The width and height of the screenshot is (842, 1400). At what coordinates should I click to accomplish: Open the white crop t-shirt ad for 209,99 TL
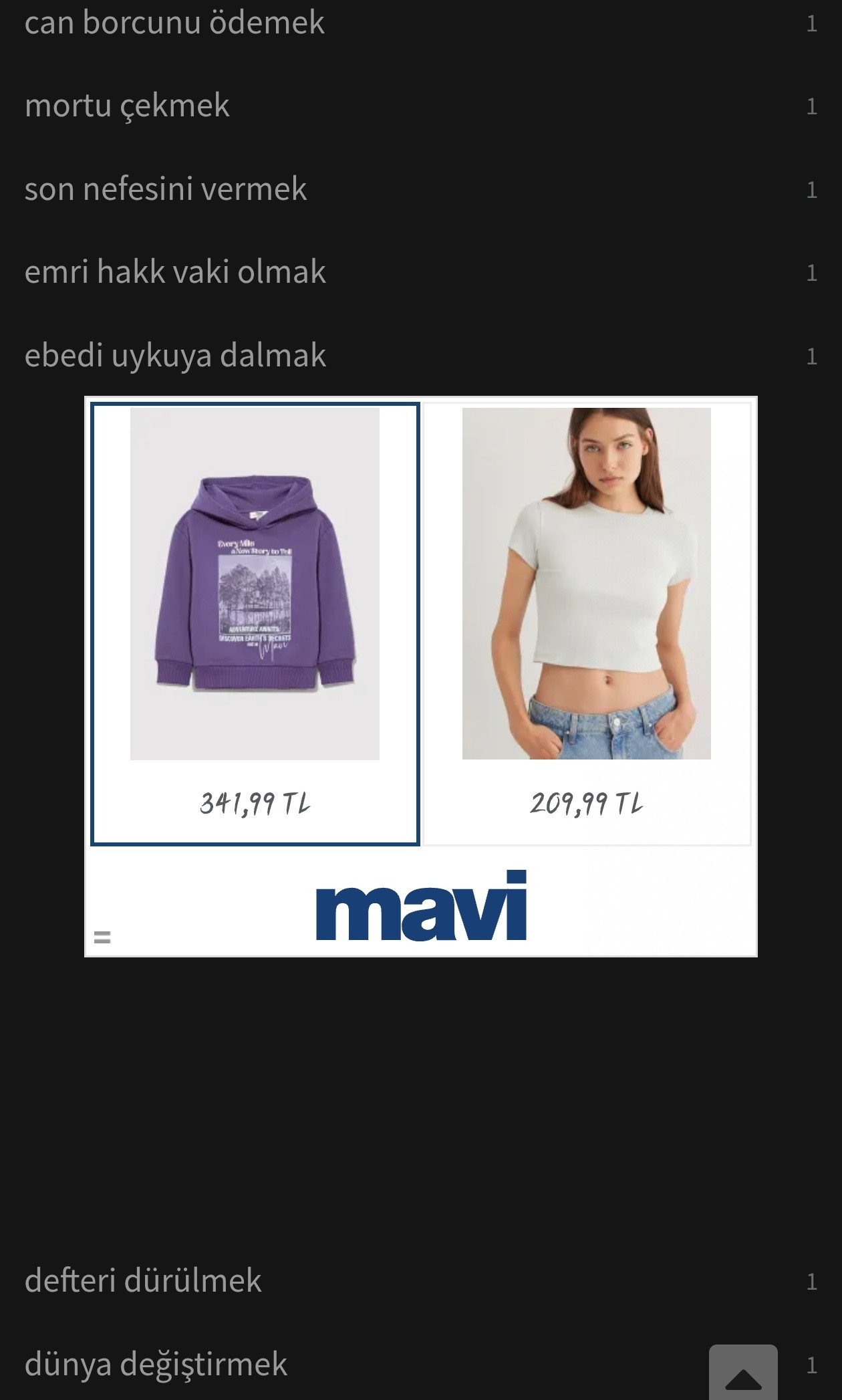[587, 623]
